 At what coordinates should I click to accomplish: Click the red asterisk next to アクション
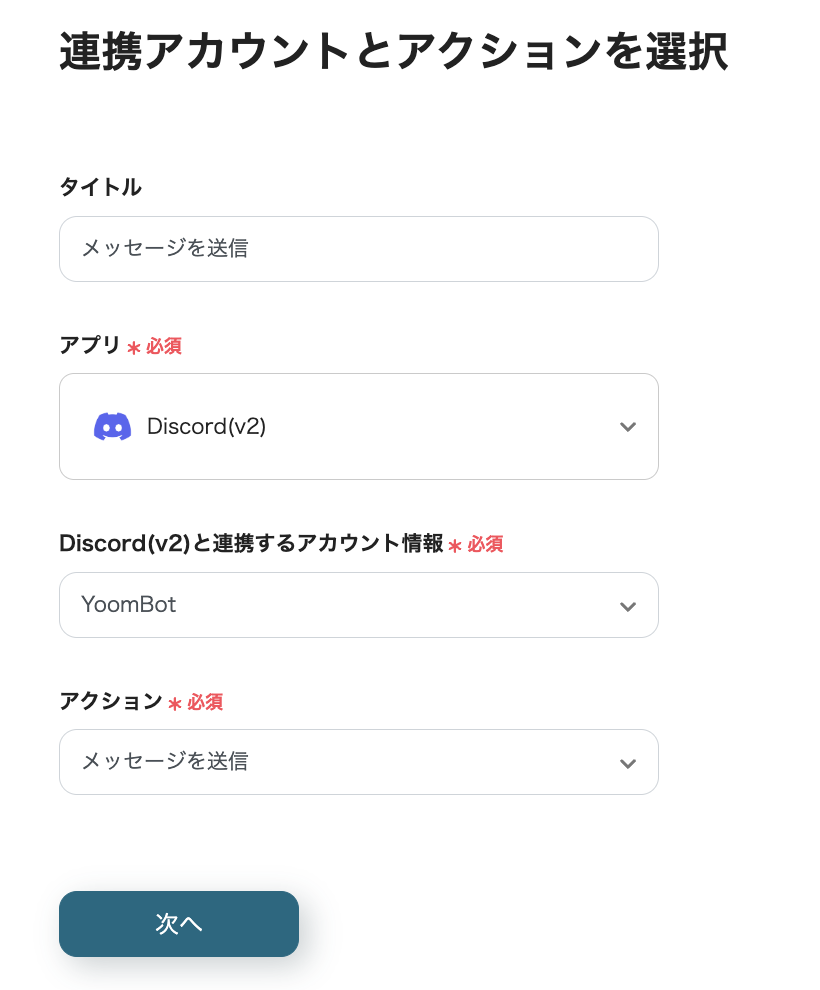tap(173, 702)
